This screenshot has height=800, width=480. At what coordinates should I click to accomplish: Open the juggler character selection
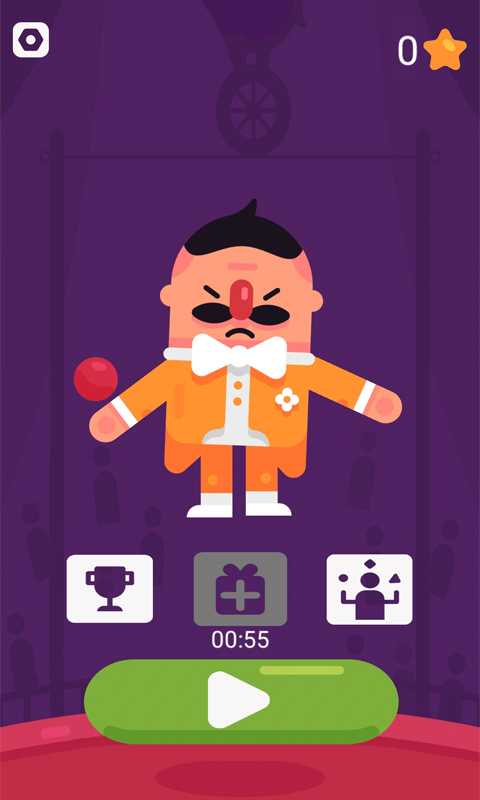tap(369, 589)
